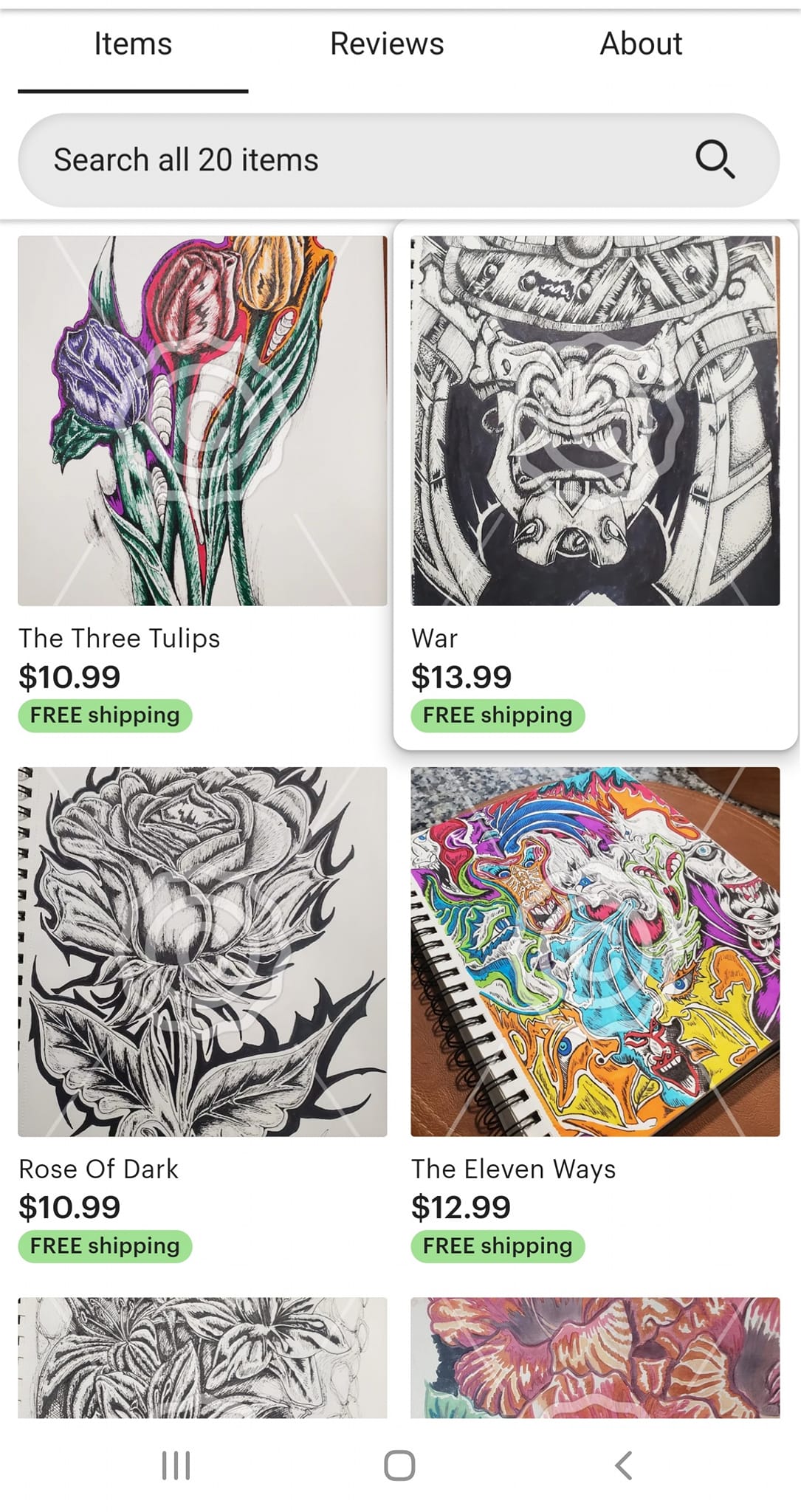View the Rose Of Dark listing
Viewport: 801px width, 1512px height.
pos(202,952)
